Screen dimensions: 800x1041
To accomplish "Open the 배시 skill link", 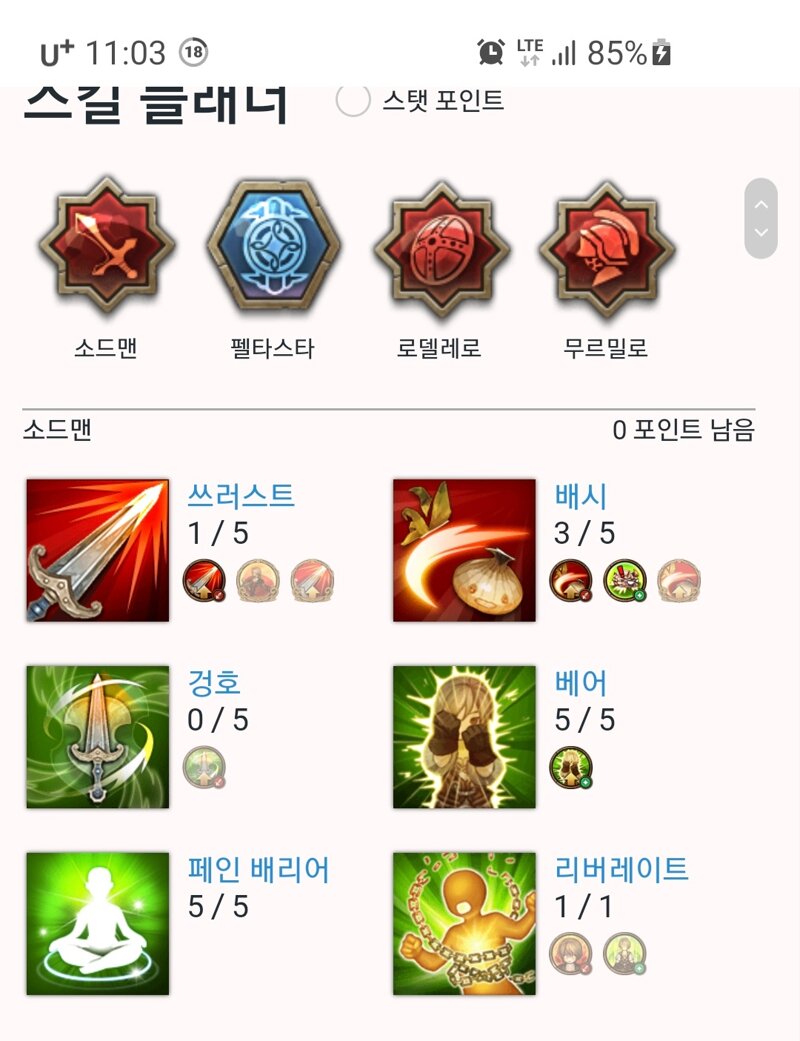I will (580, 495).
